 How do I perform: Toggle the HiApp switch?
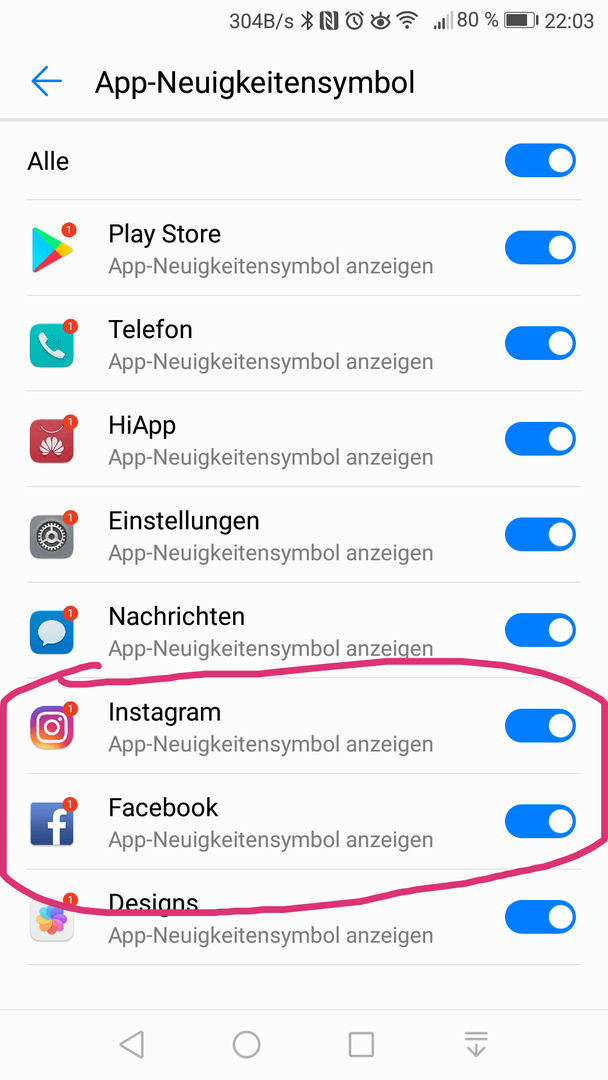540,439
